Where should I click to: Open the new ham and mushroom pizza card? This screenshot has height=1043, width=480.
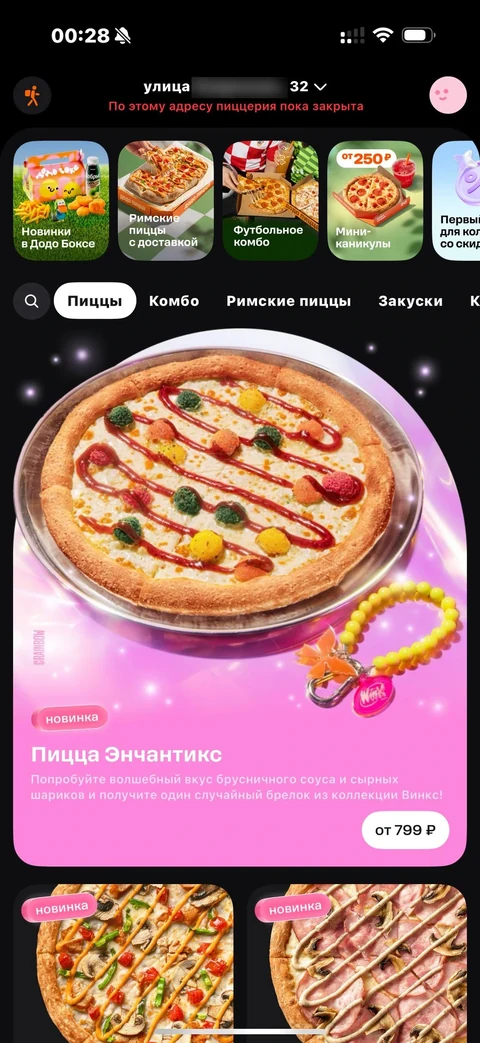click(x=358, y=963)
